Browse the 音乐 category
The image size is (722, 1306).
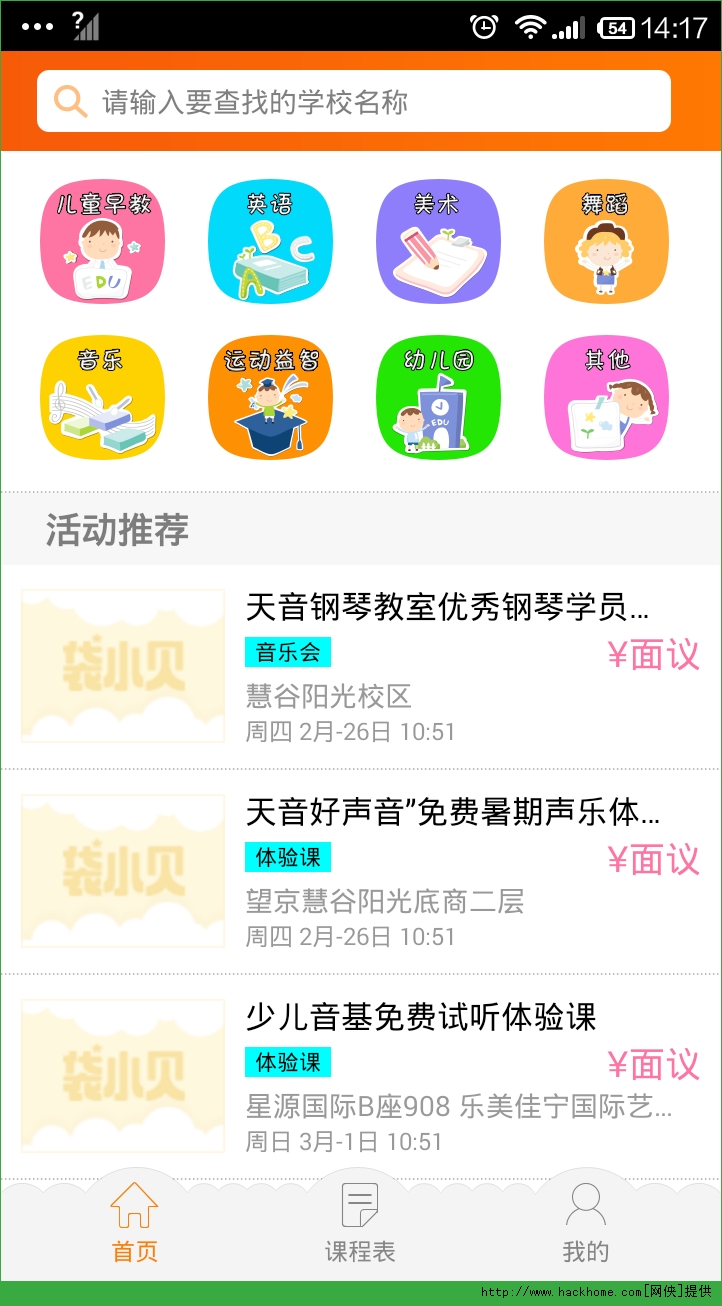click(102, 398)
